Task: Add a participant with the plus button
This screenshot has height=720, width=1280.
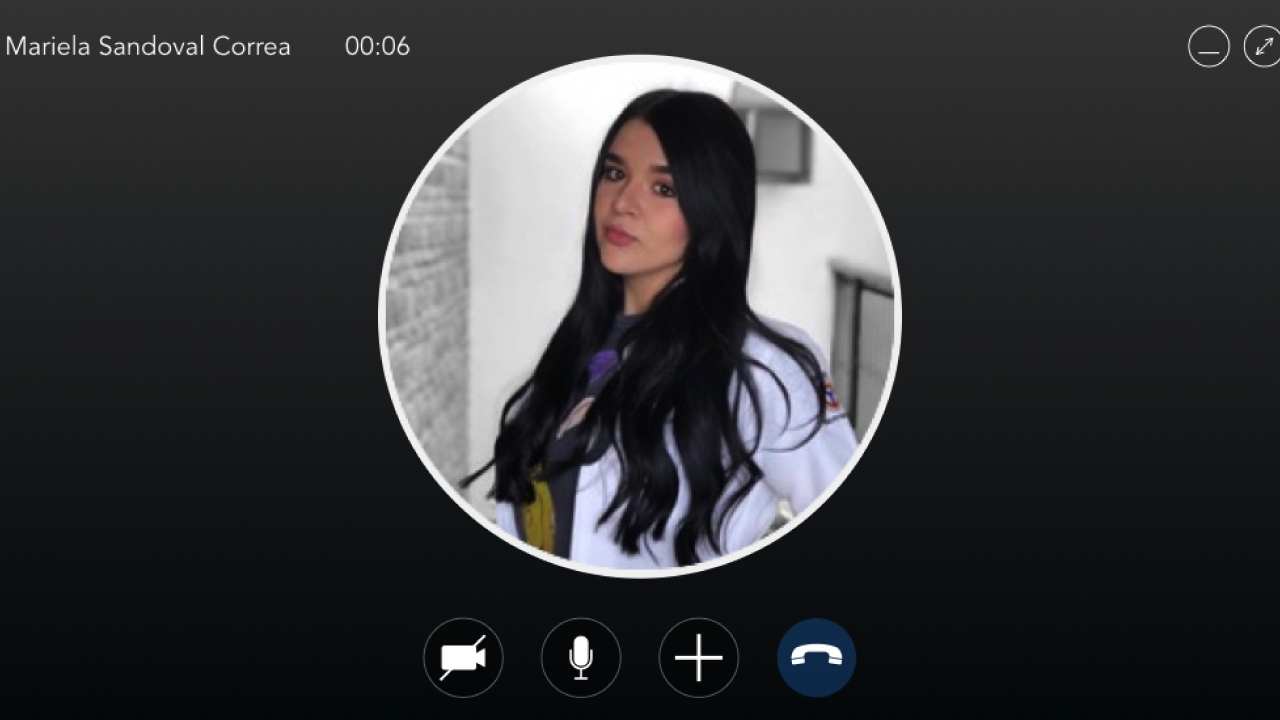Action: pos(699,657)
